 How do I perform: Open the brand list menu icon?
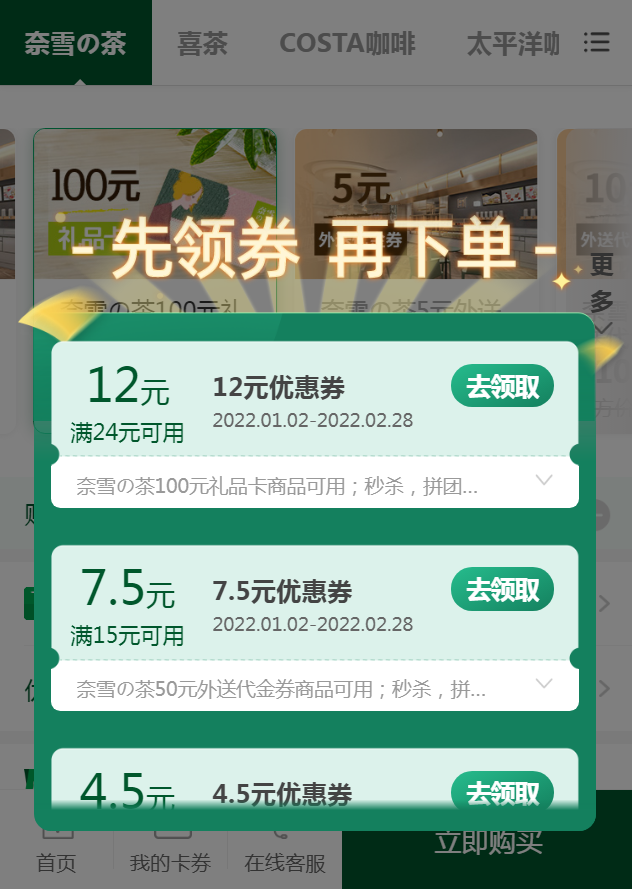[x=597, y=42]
